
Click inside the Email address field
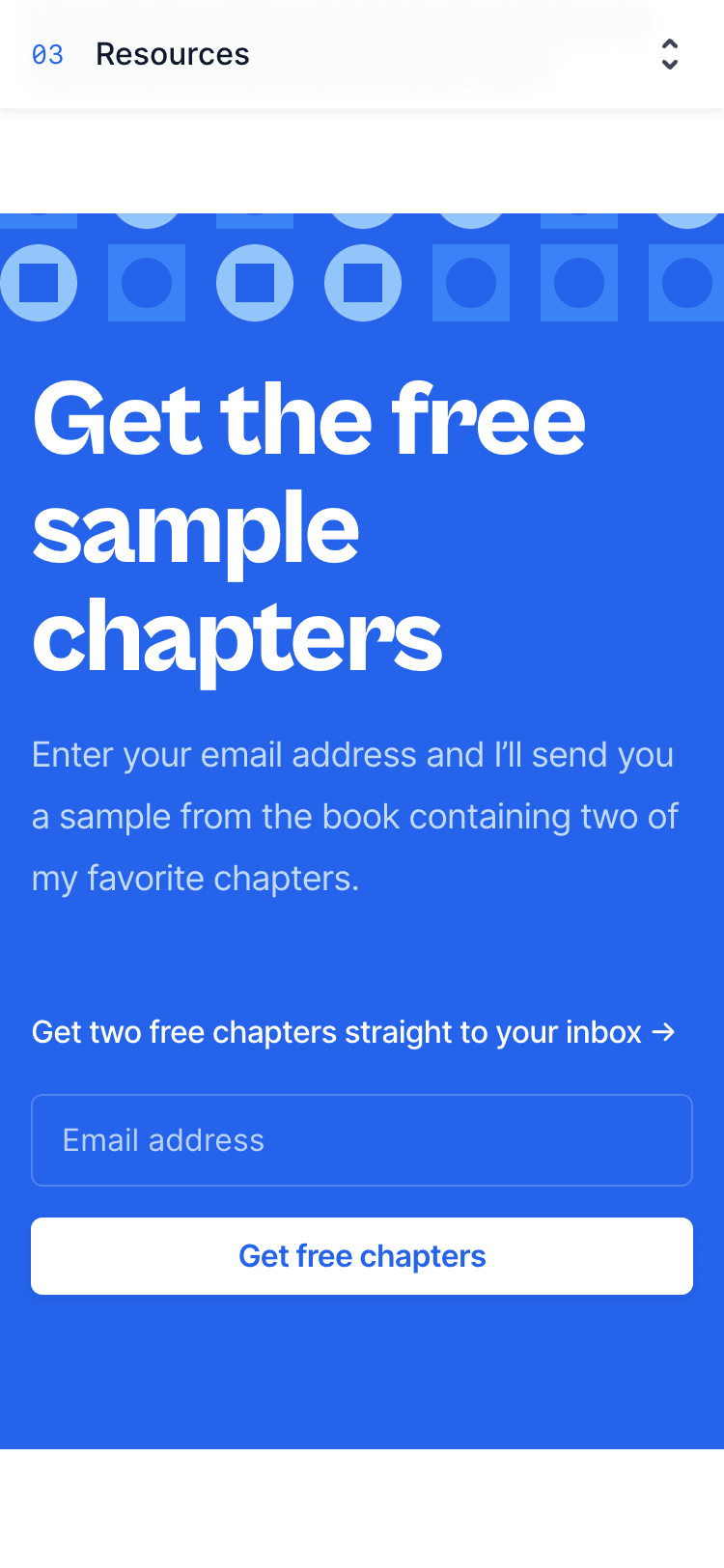[x=362, y=1140]
